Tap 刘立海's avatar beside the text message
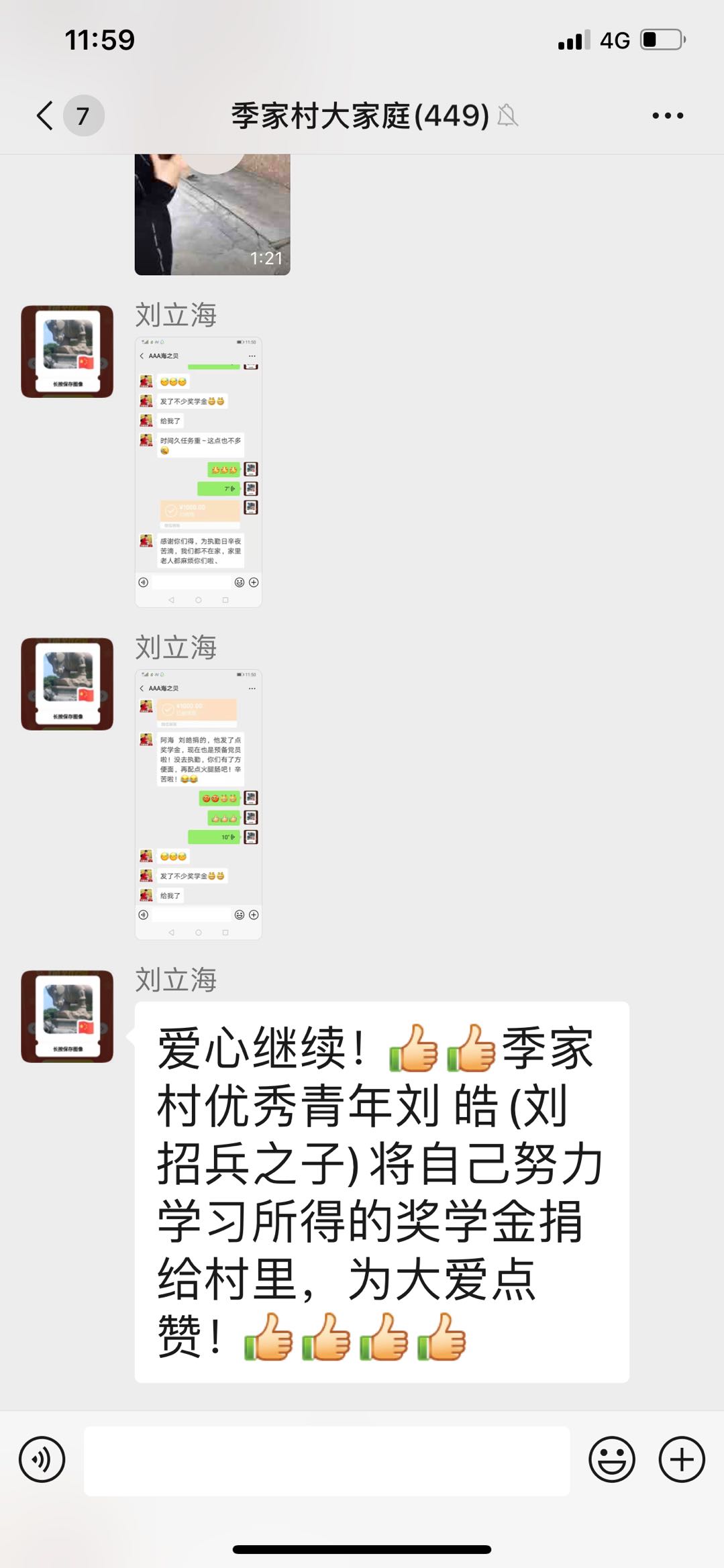The width and height of the screenshot is (724, 1568). pyautogui.click(x=67, y=1016)
